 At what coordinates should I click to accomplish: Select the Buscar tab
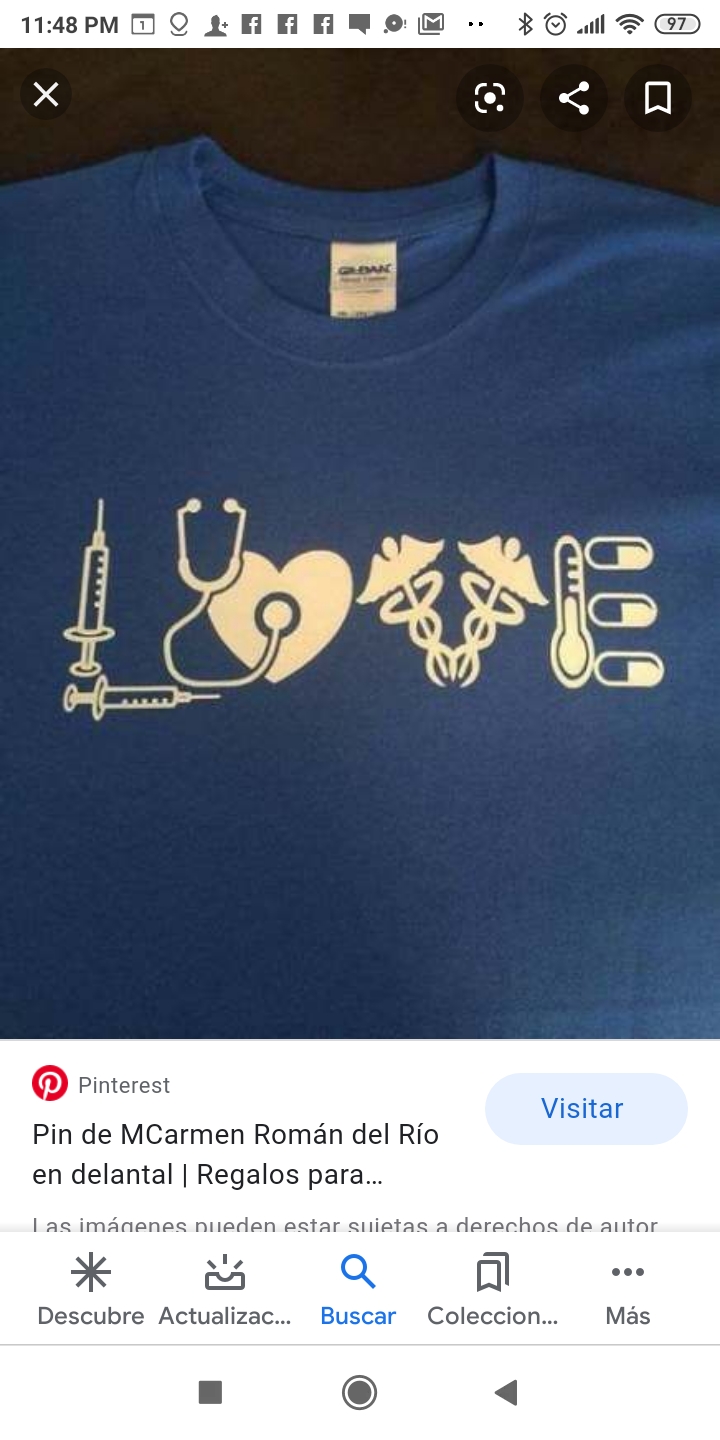point(358,1290)
